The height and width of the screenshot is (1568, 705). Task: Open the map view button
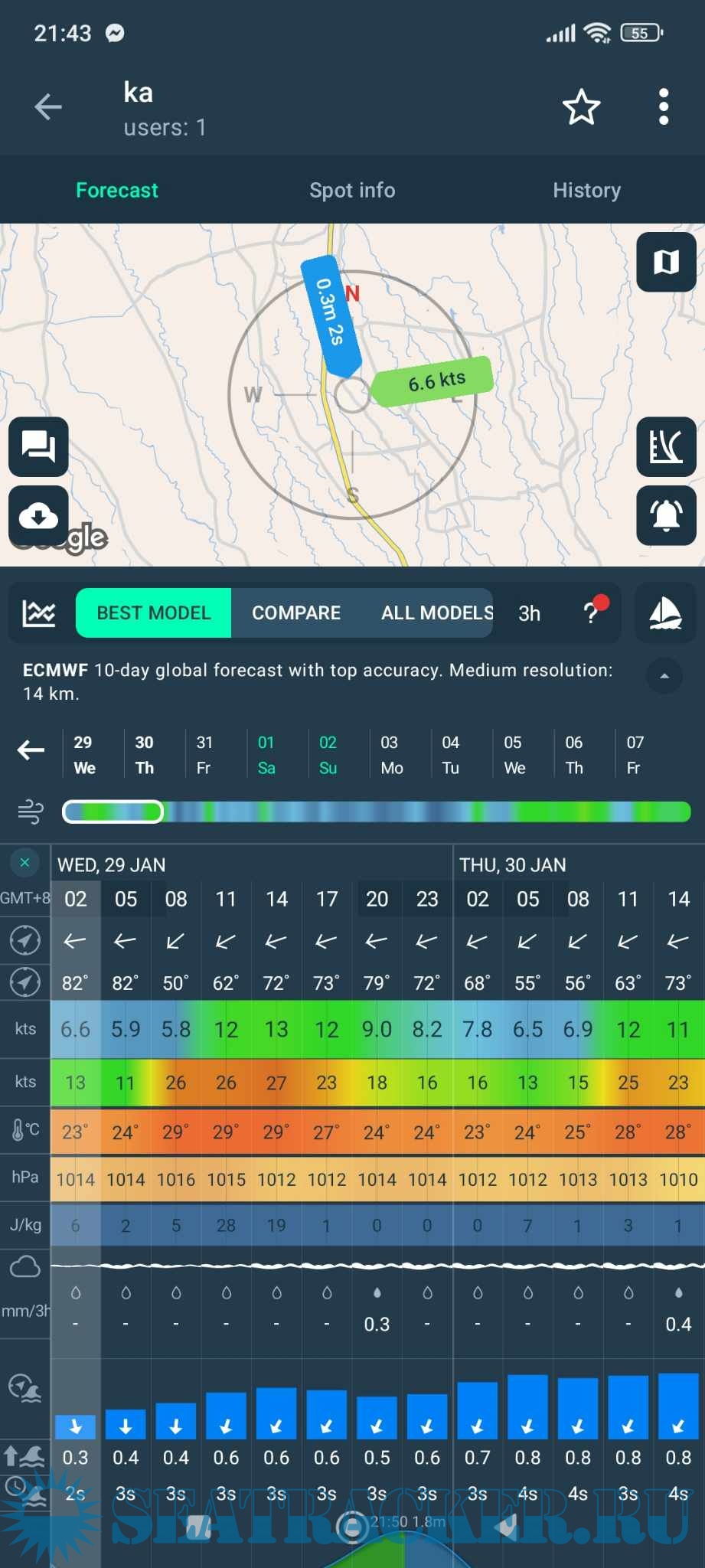pyautogui.click(x=666, y=263)
